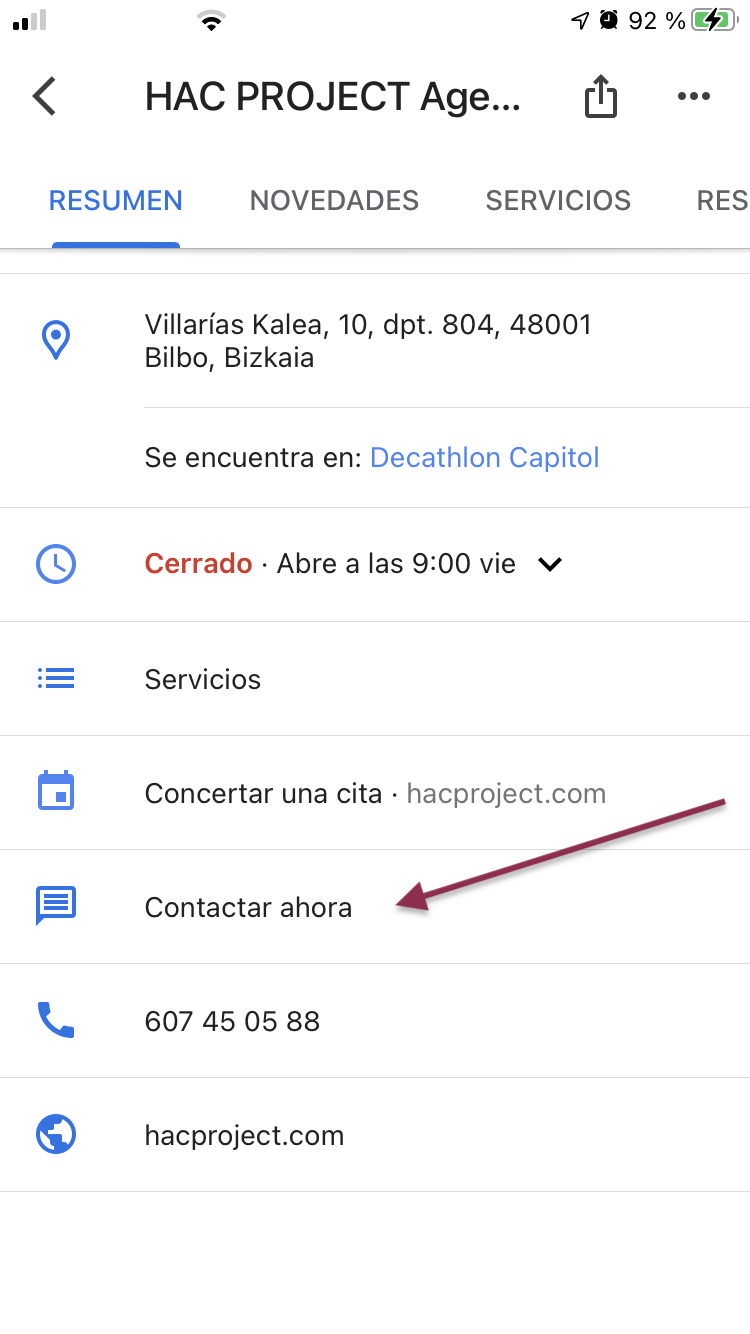The height and width of the screenshot is (1334, 750).
Task: Open the hacproject.com website row
Action: pyautogui.click(x=244, y=1135)
